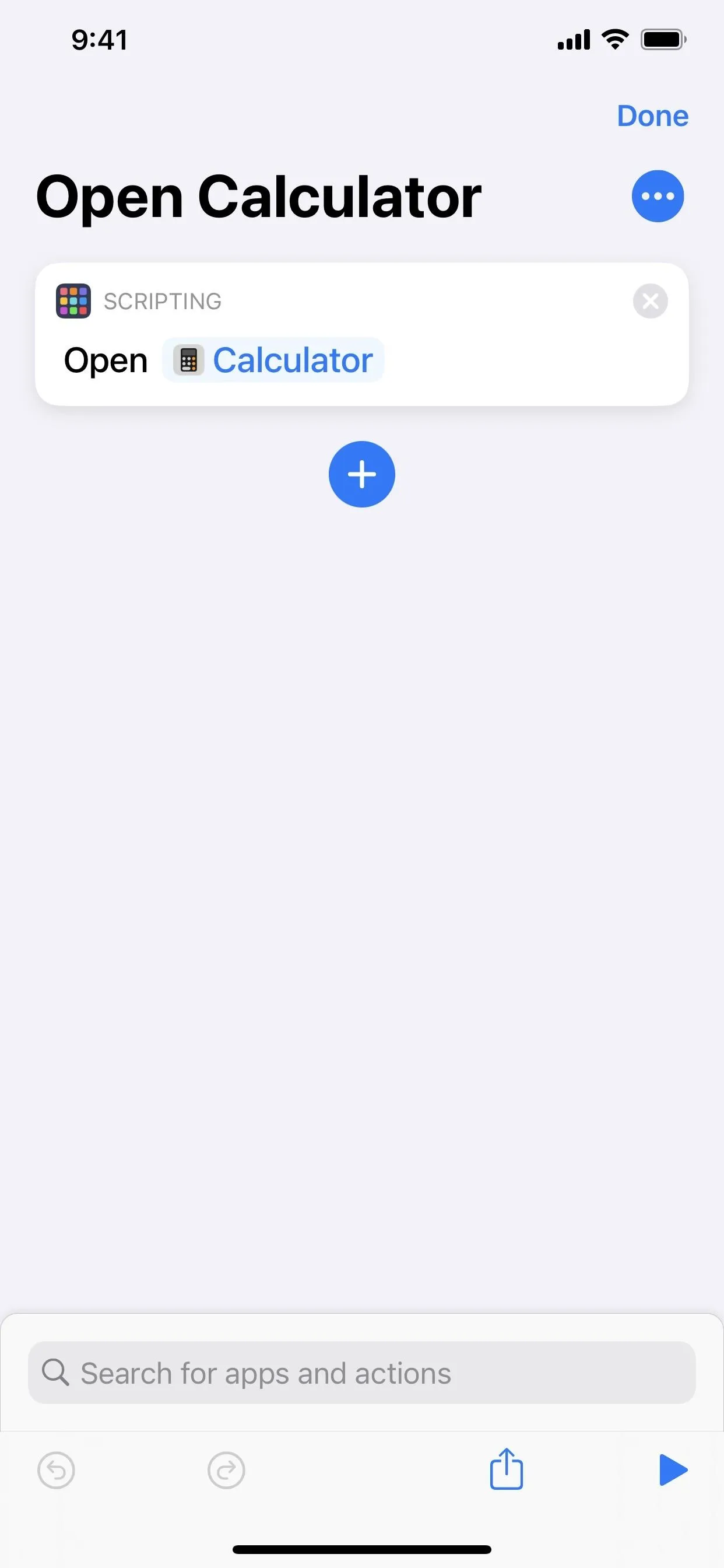Undo the last change
Image resolution: width=724 pixels, height=1568 pixels.
pyautogui.click(x=56, y=1471)
